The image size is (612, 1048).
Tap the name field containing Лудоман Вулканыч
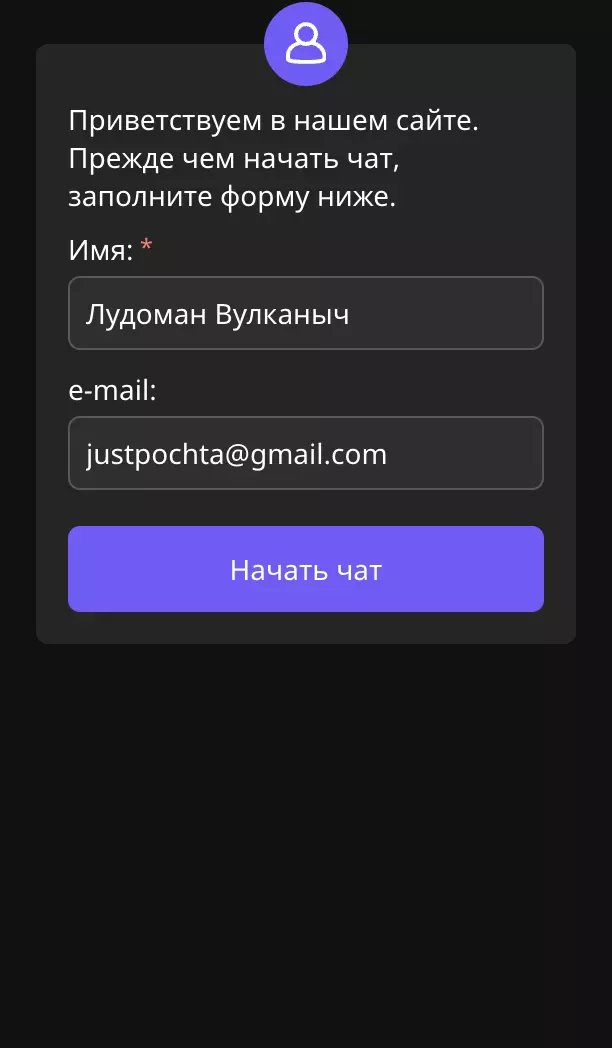click(306, 313)
